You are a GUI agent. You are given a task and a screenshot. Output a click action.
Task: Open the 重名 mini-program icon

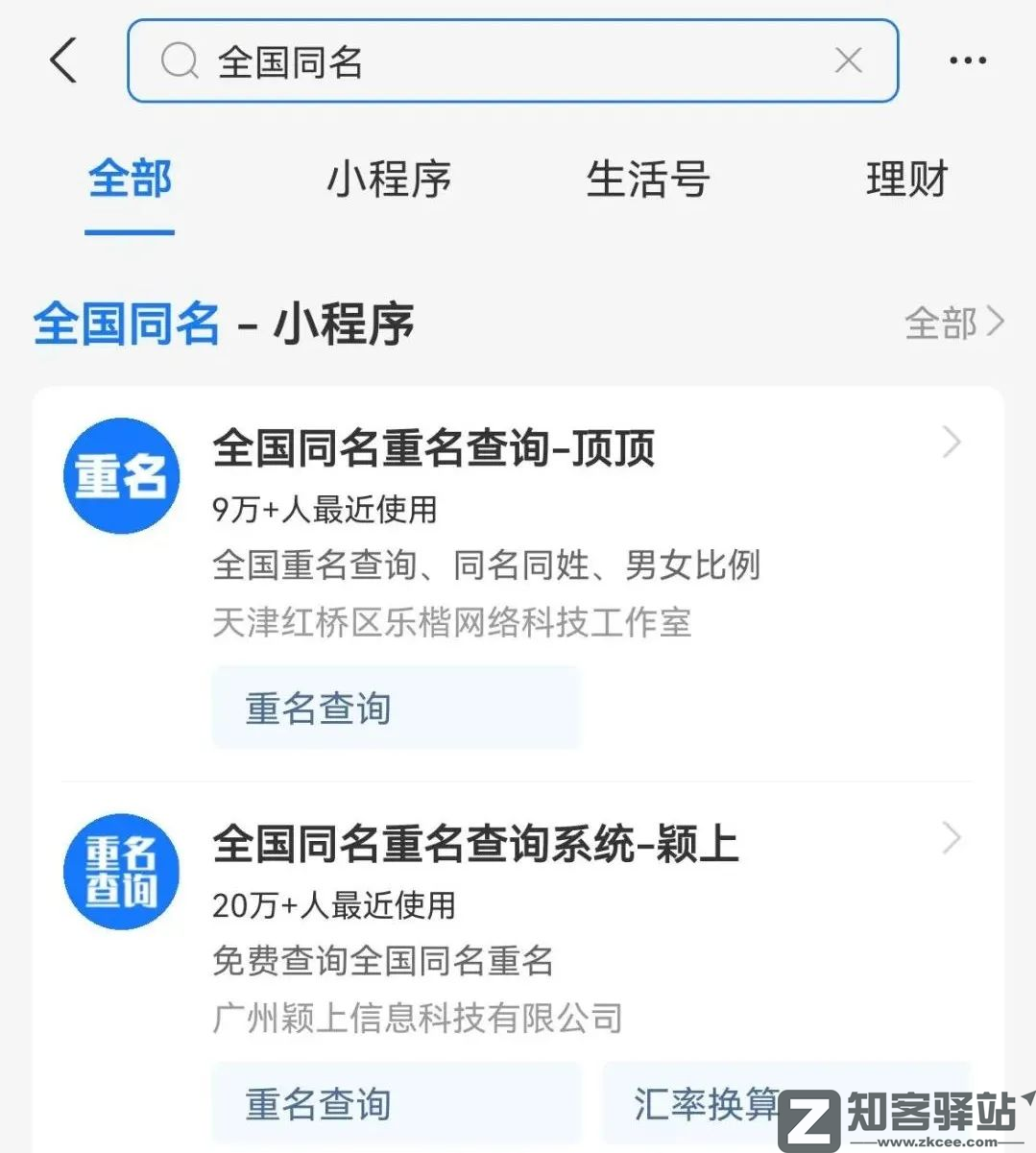[120, 475]
